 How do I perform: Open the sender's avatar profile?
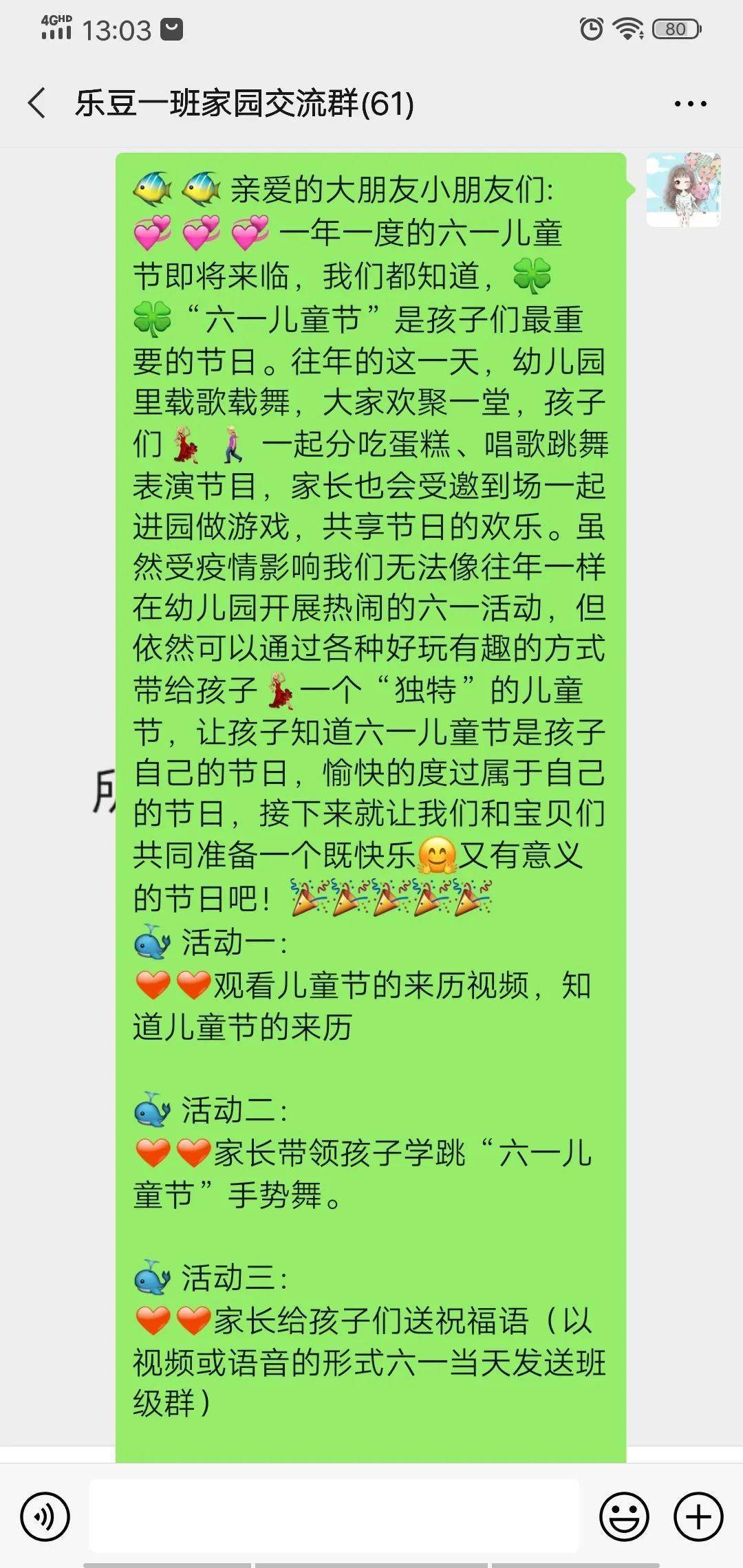[683, 190]
